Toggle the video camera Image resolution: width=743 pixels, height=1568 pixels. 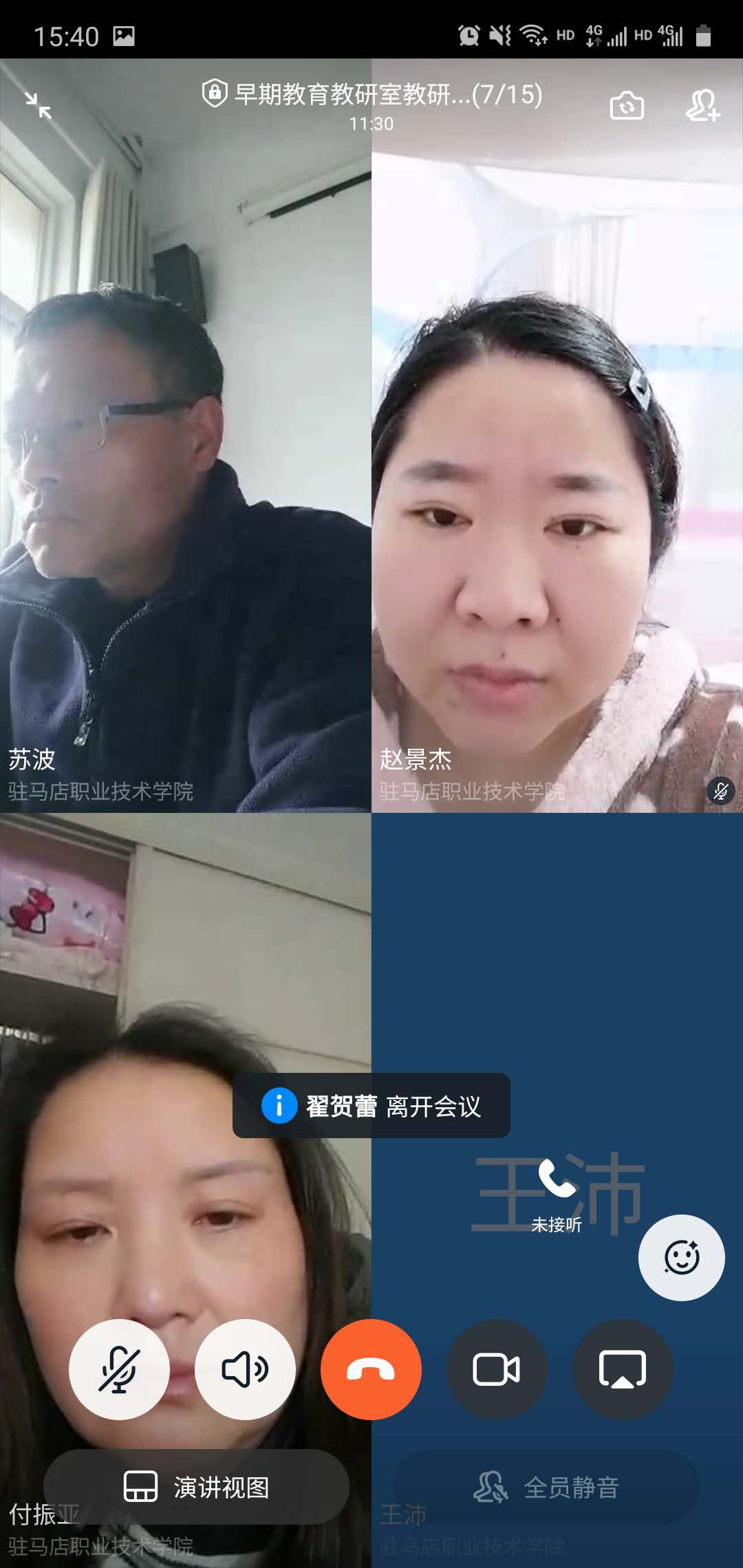pyautogui.click(x=497, y=1369)
